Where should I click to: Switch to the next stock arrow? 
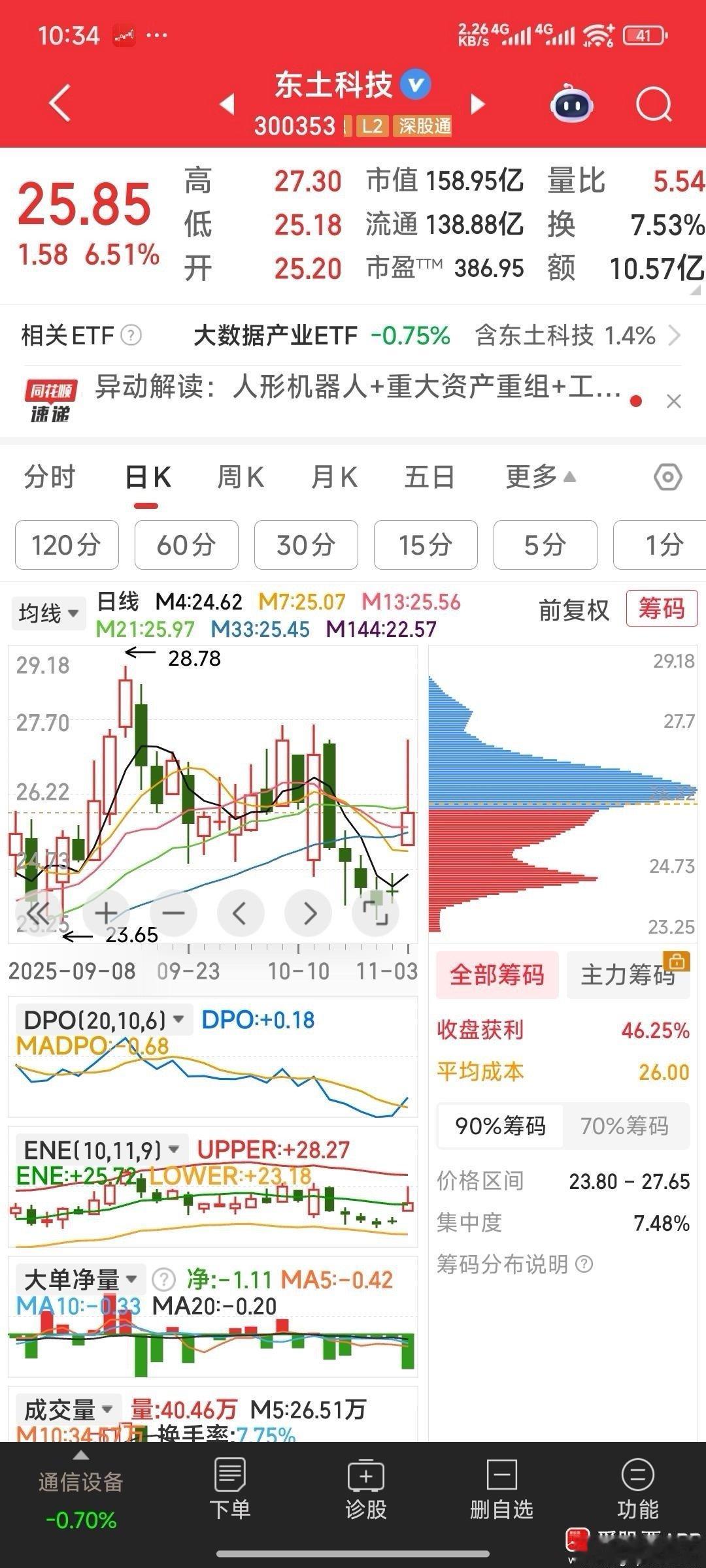pos(478,104)
